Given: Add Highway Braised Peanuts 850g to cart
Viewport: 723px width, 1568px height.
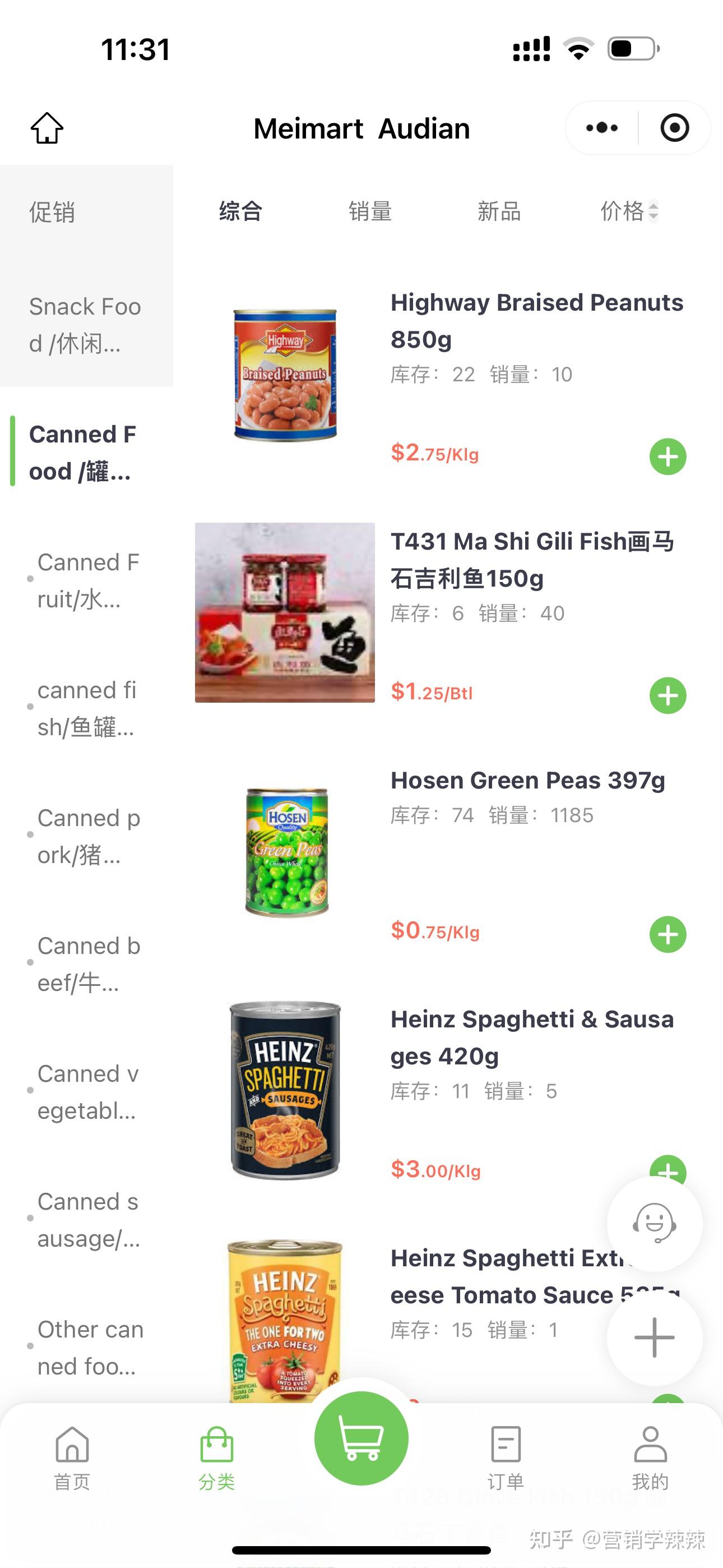Looking at the screenshot, I should [668, 456].
